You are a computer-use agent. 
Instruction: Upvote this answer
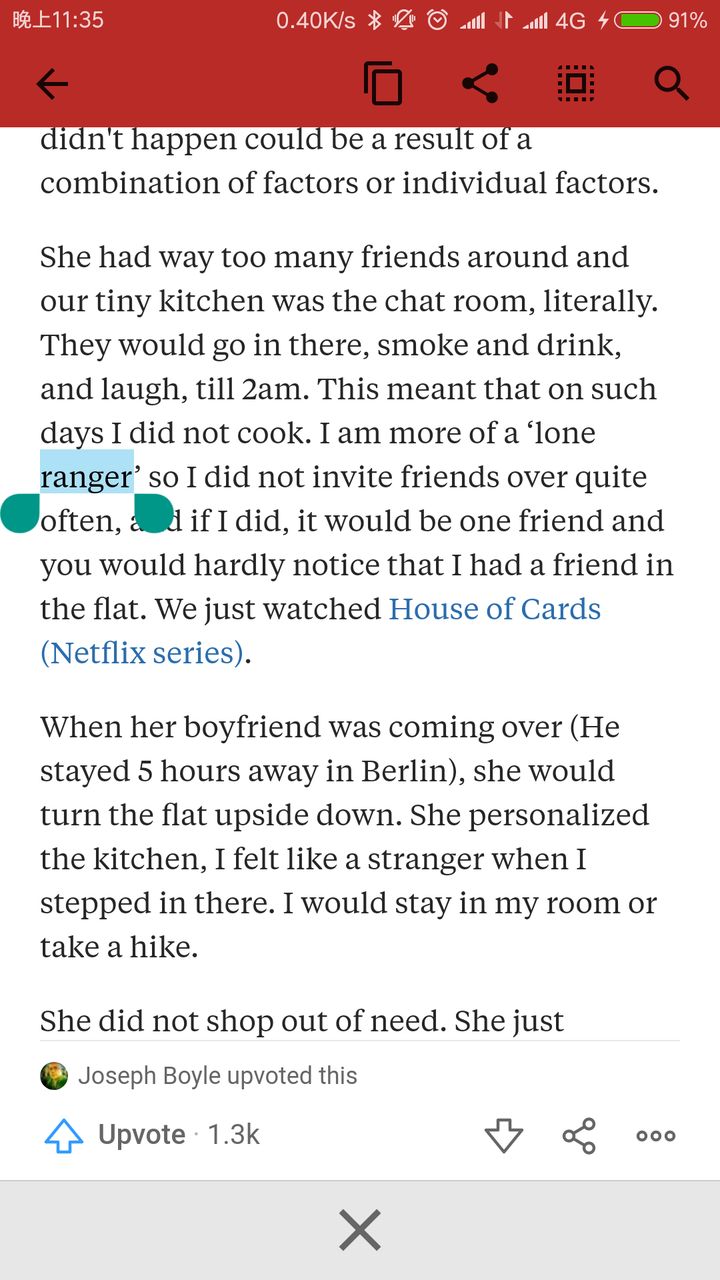tap(115, 1135)
